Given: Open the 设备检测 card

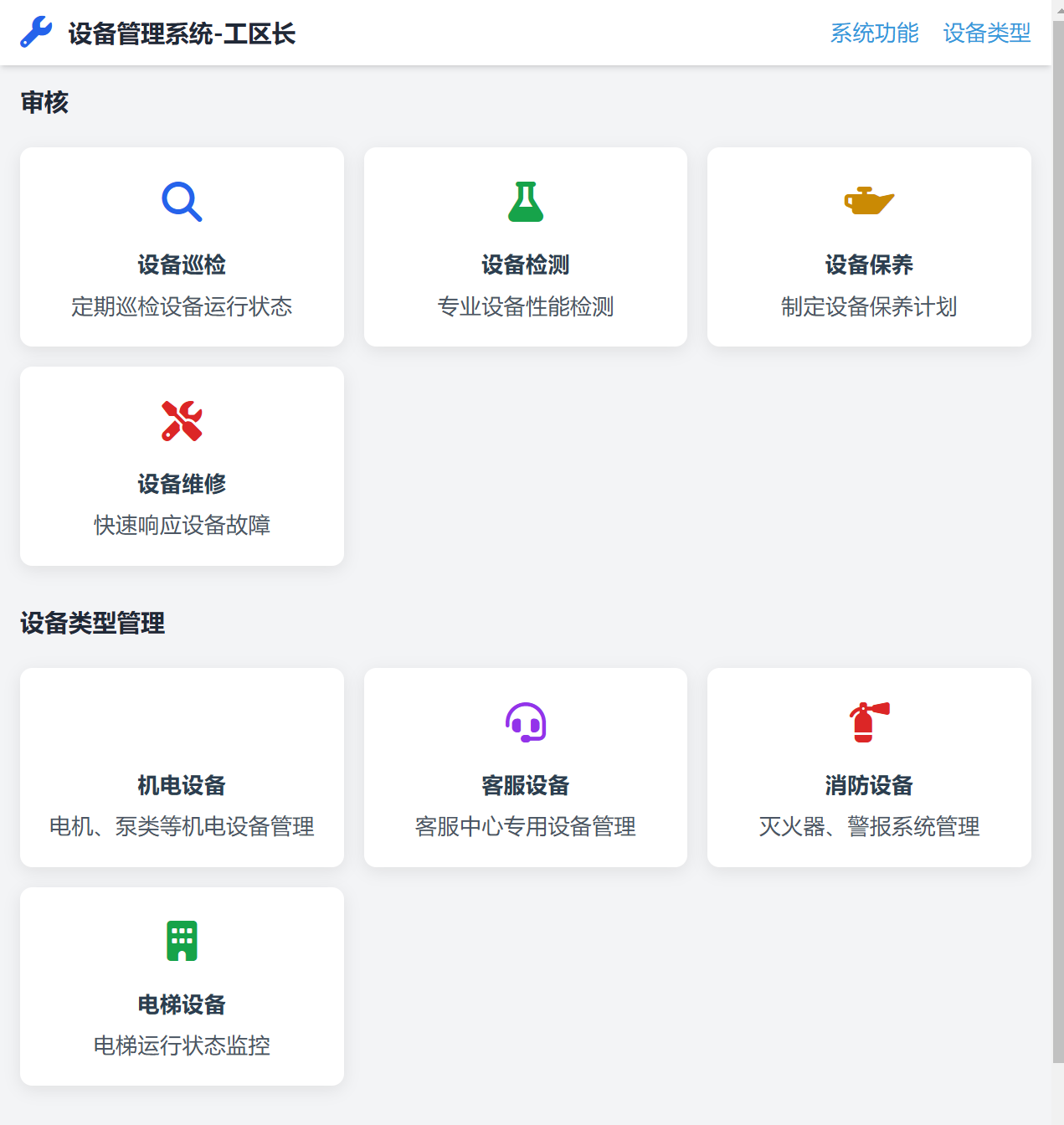Looking at the screenshot, I should [525, 247].
